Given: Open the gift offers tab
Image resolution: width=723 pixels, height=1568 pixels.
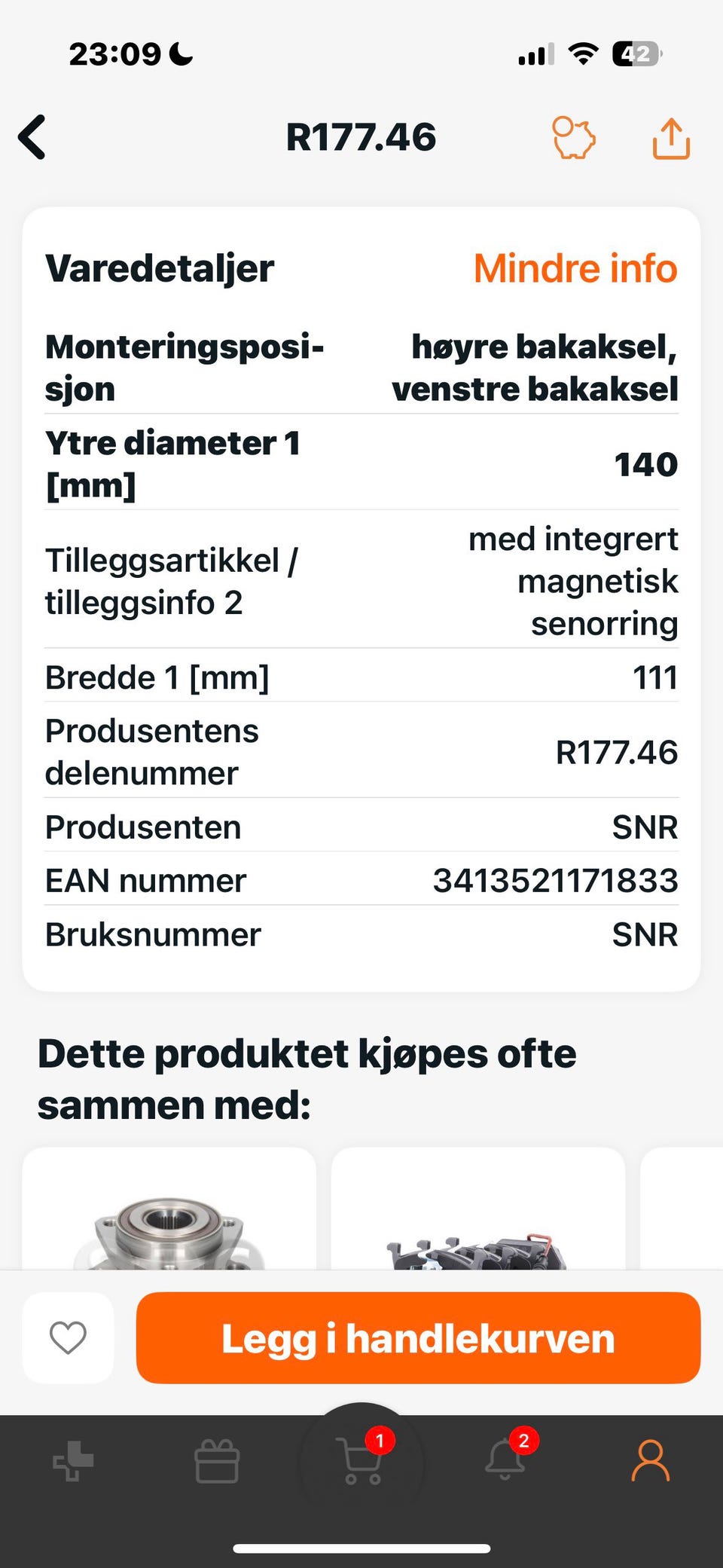Looking at the screenshot, I should pos(217,1462).
